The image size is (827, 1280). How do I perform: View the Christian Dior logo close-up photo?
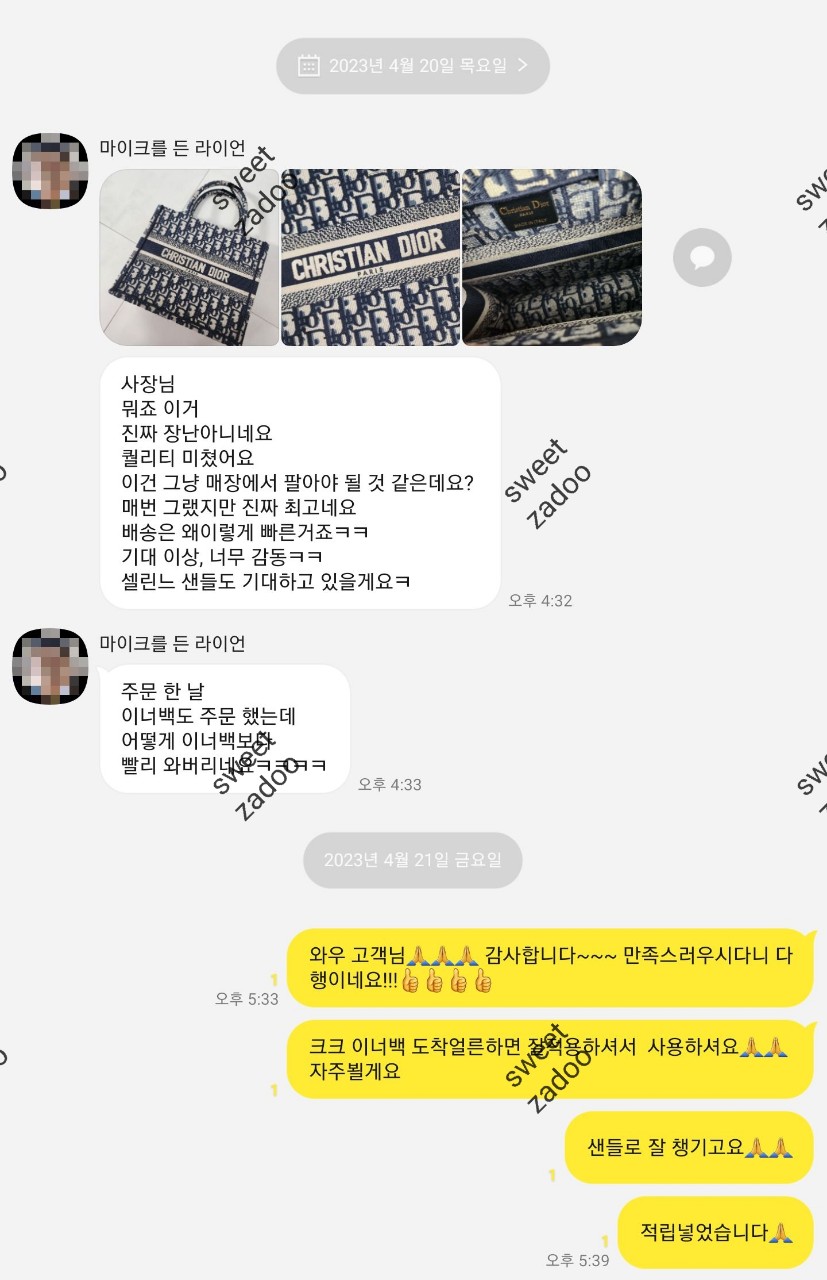coord(370,258)
